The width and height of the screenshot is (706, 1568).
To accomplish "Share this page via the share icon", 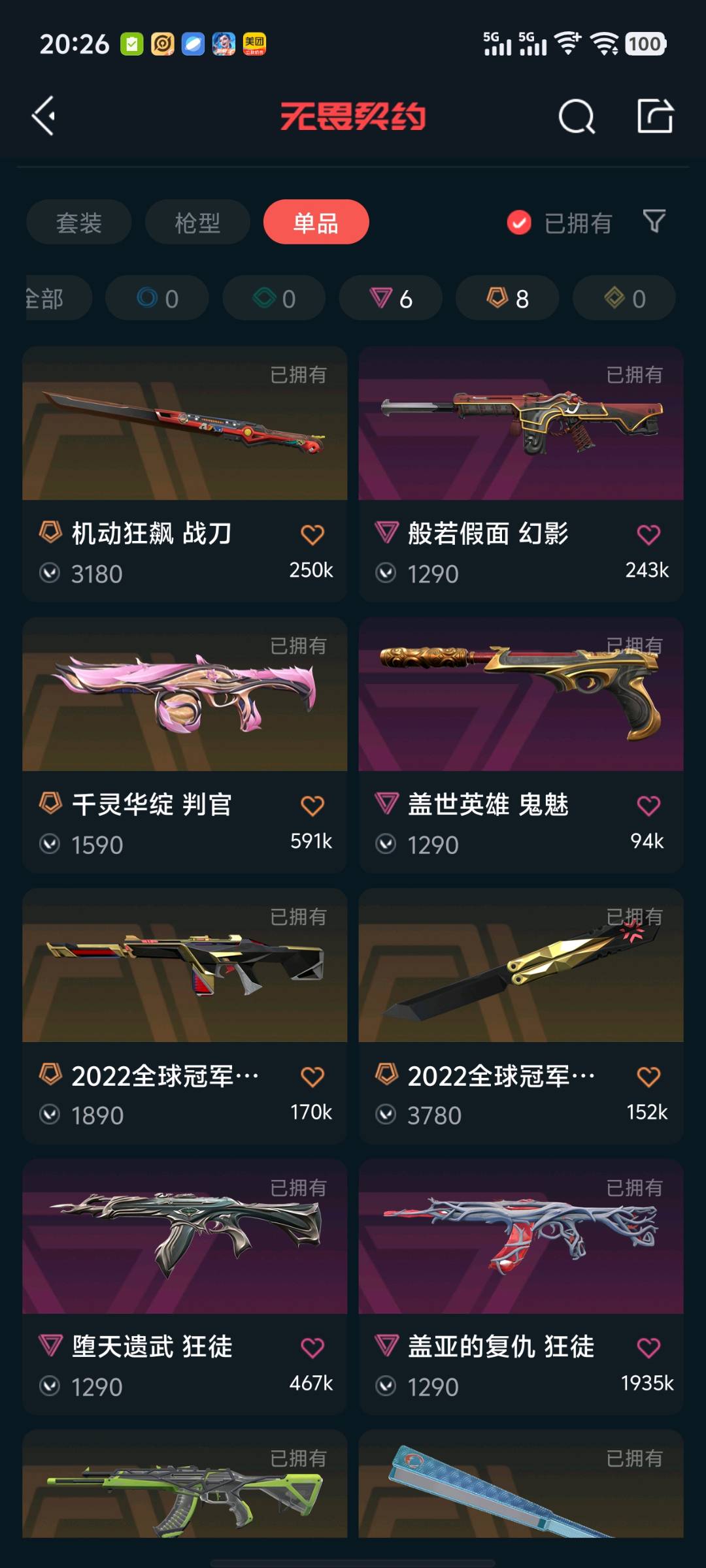I will [655, 116].
